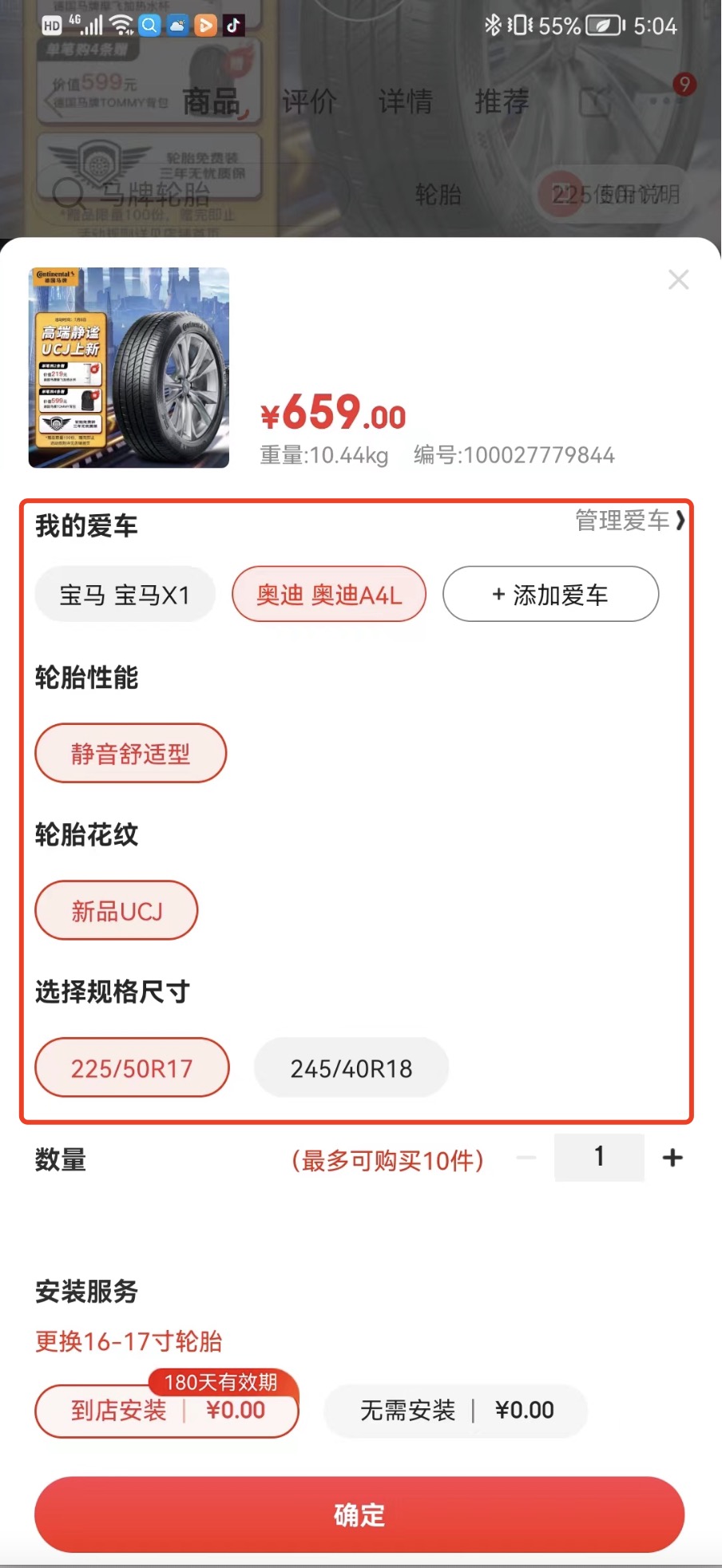
Task: Tap the share icon at the top right
Action: [x=597, y=102]
